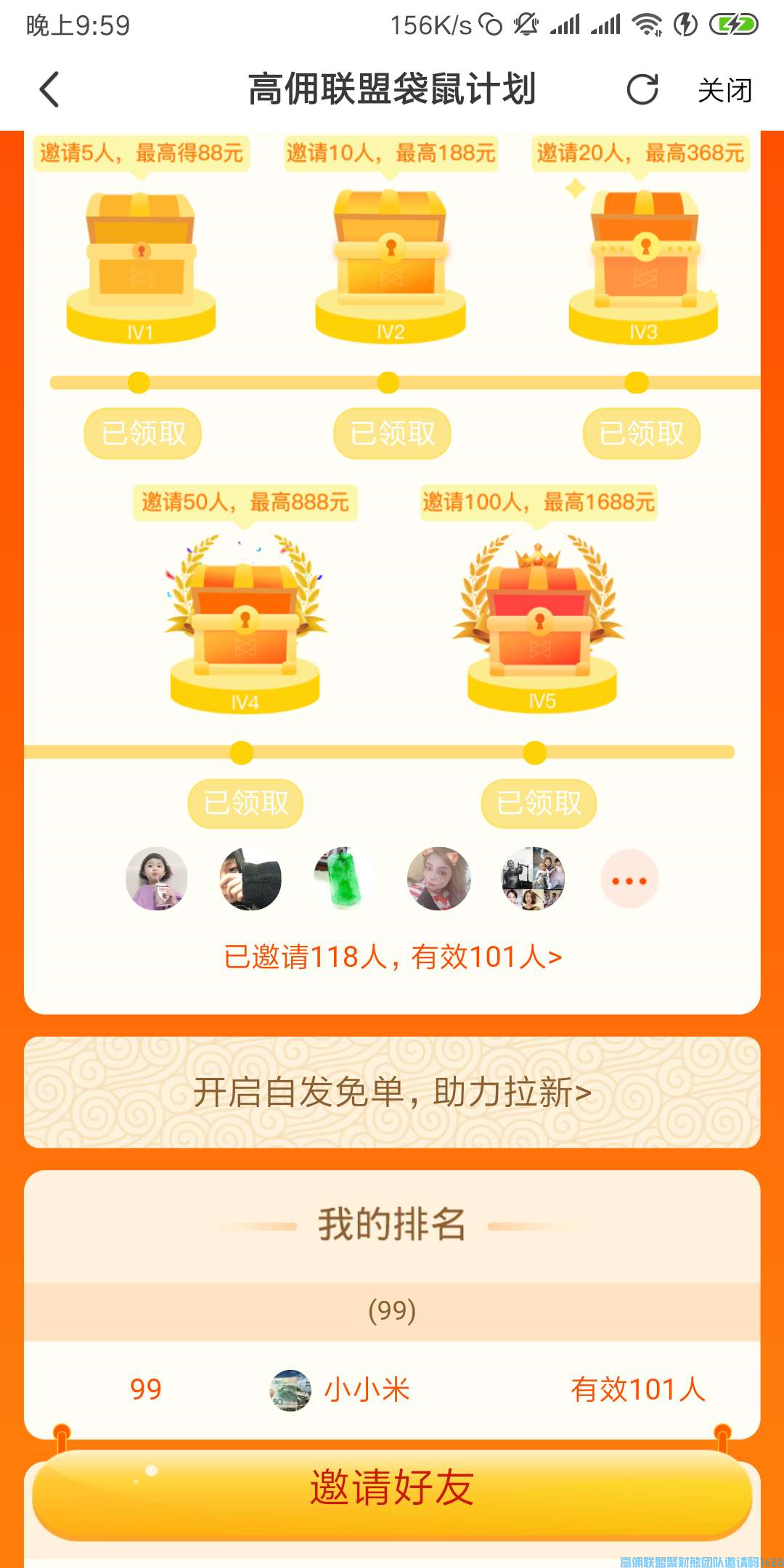Open 开启自发免单，助力拉新 banner
Viewport: 784px width, 1568px height.
[392, 1092]
